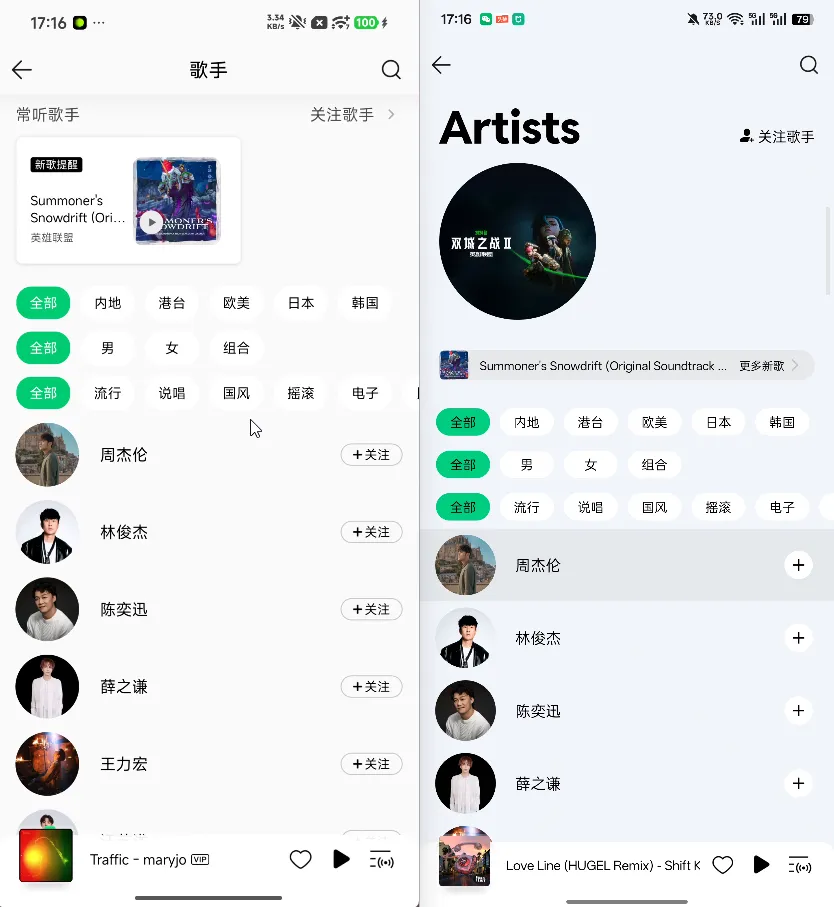This screenshot has height=907, width=834.
Task: Open 关注歌手 beside the Artists heading
Action: [x=777, y=136]
